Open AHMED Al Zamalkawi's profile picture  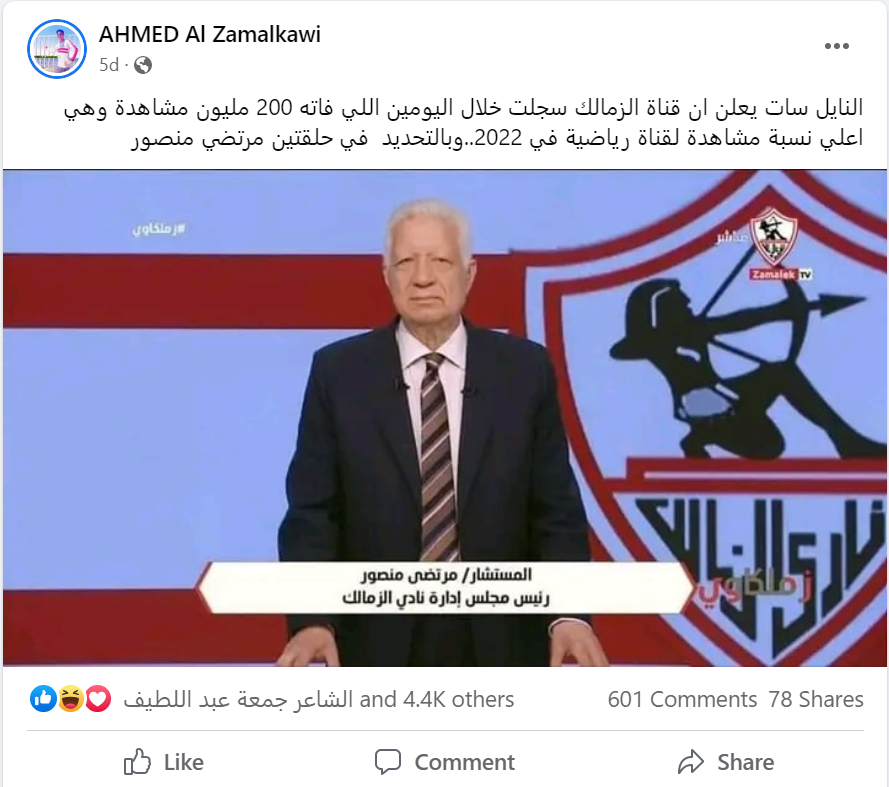58,49
